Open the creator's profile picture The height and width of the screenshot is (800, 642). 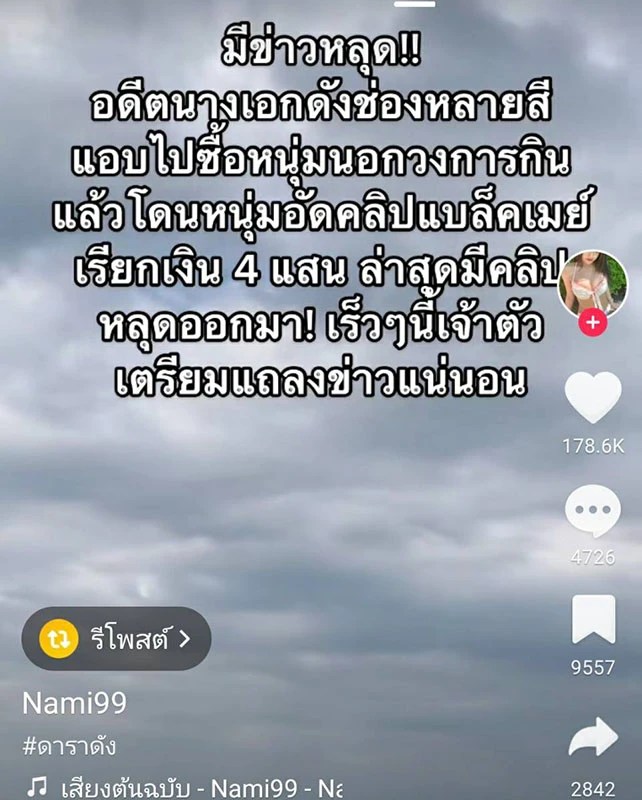(x=592, y=283)
